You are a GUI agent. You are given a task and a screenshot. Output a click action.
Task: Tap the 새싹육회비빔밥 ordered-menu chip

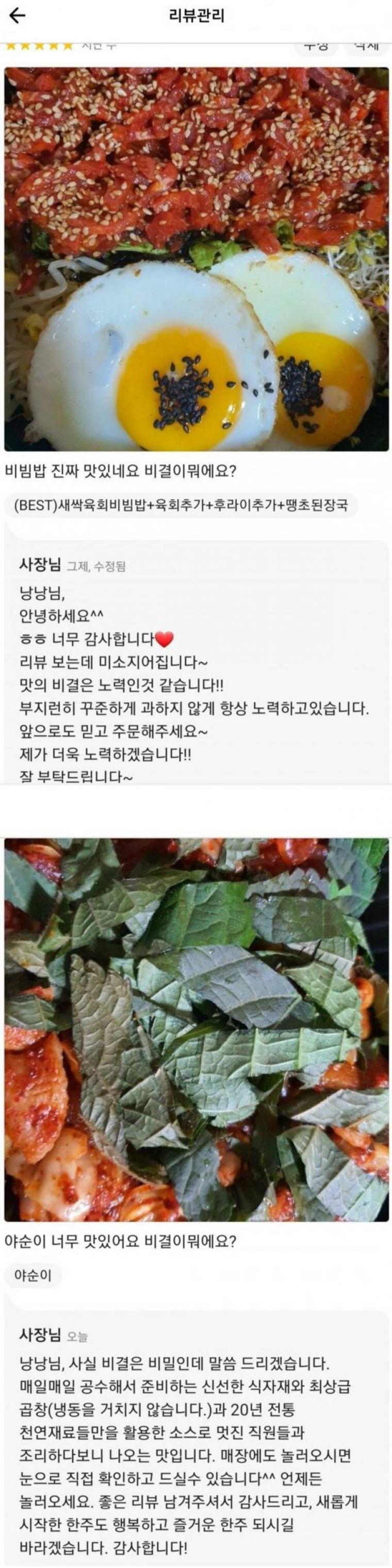(x=181, y=507)
